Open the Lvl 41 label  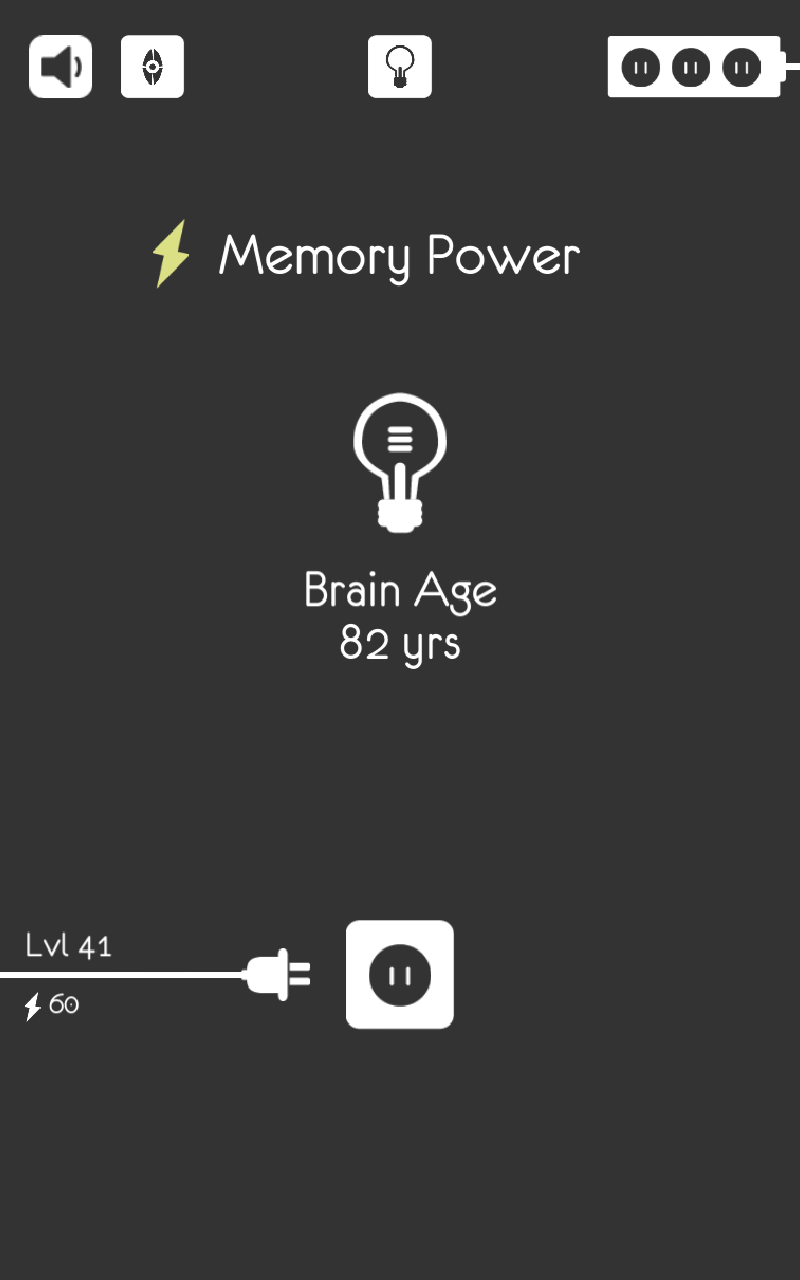(67, 945)
